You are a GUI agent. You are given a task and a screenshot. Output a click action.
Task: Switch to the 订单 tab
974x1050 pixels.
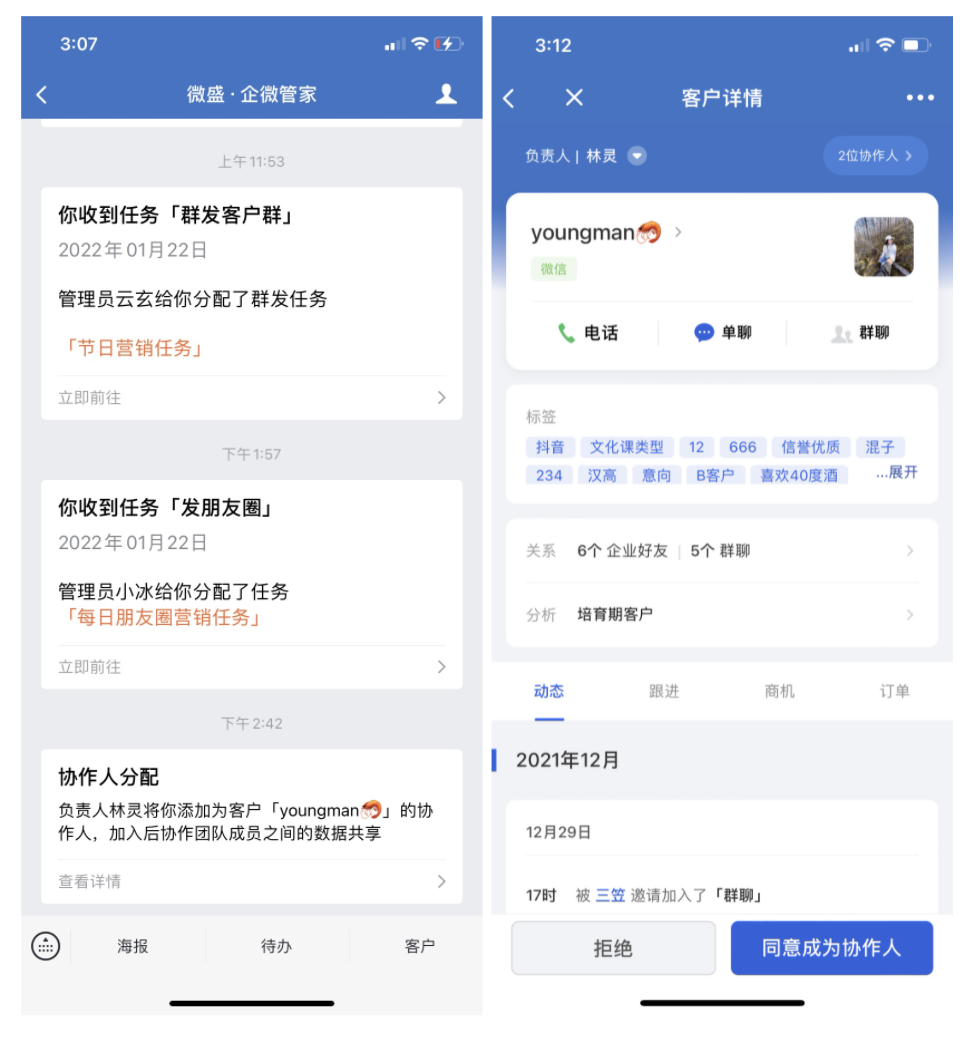point(894,691)
